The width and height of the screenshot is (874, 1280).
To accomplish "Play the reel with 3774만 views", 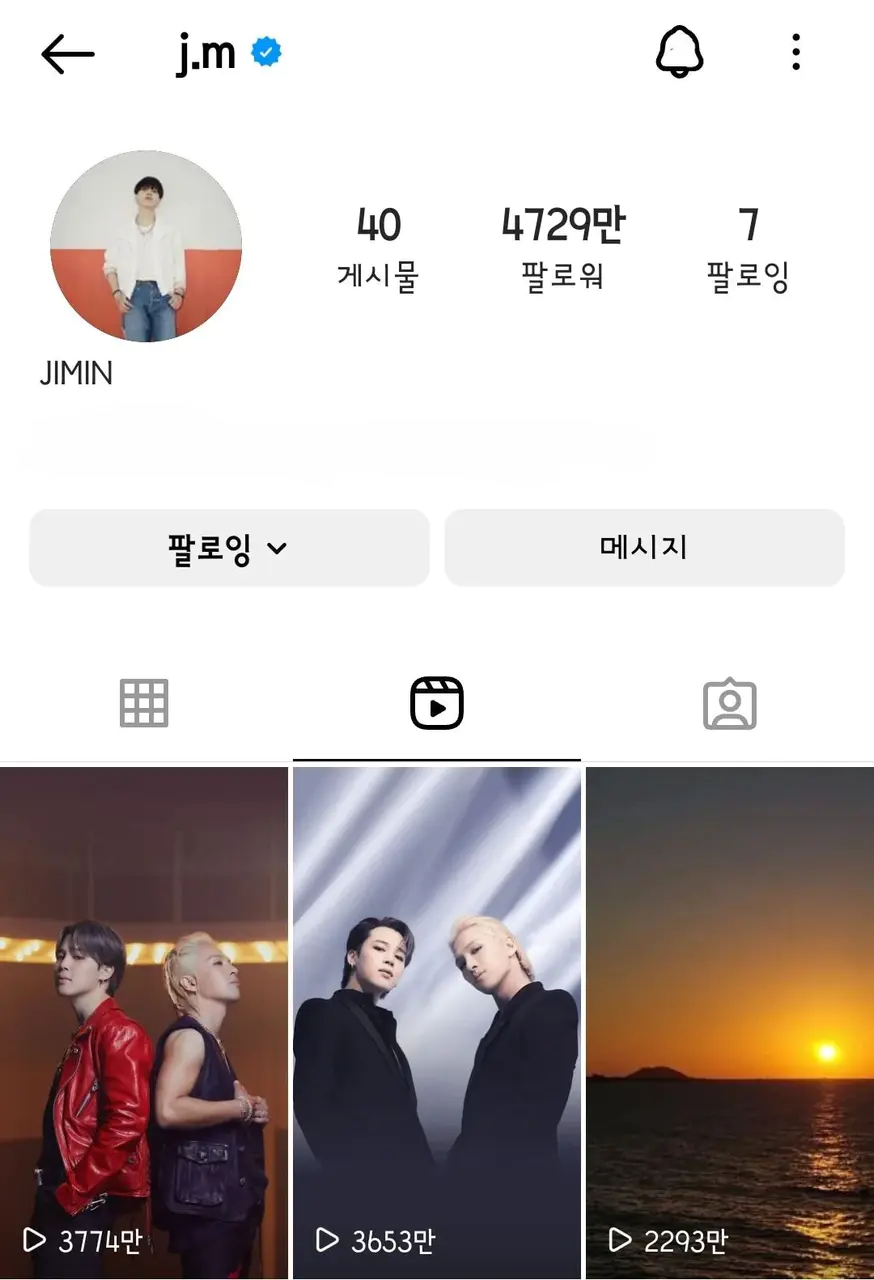I will click(x=144, y=1020).
